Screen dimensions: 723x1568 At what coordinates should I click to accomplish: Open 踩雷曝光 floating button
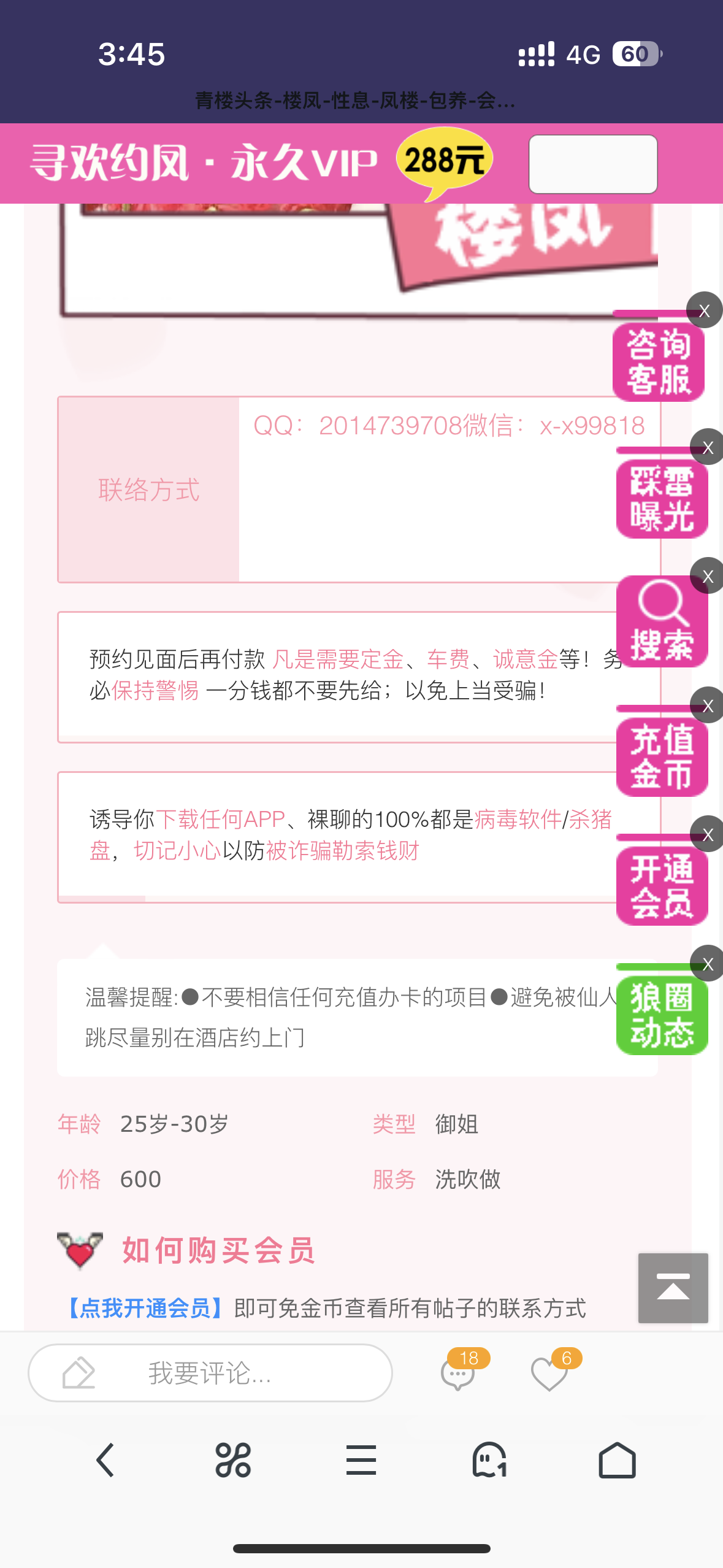click(662, 499)
